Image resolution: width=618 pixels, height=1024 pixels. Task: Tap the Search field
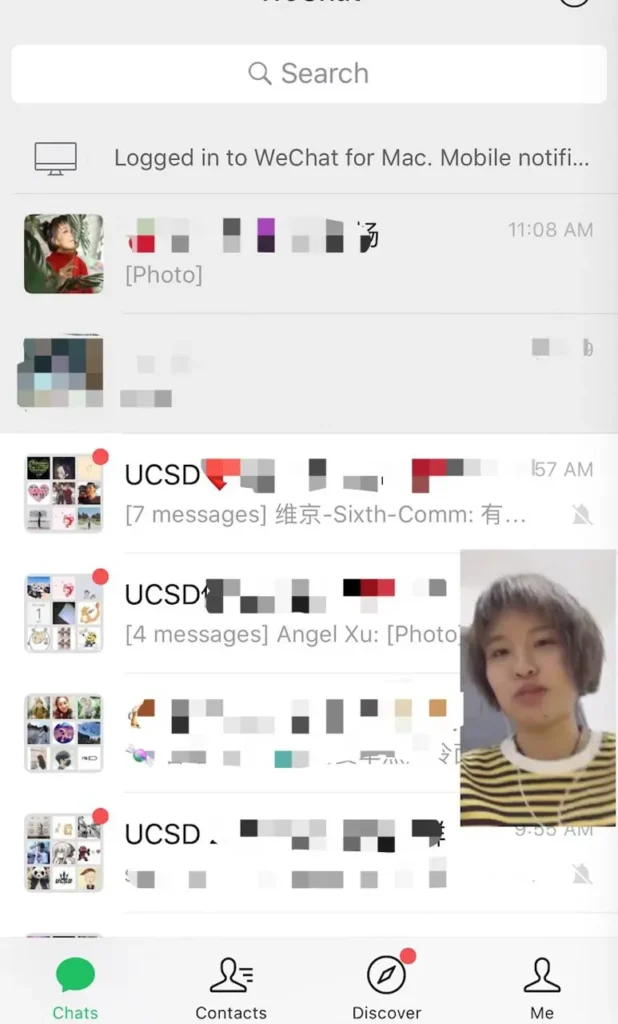[309, 73]
